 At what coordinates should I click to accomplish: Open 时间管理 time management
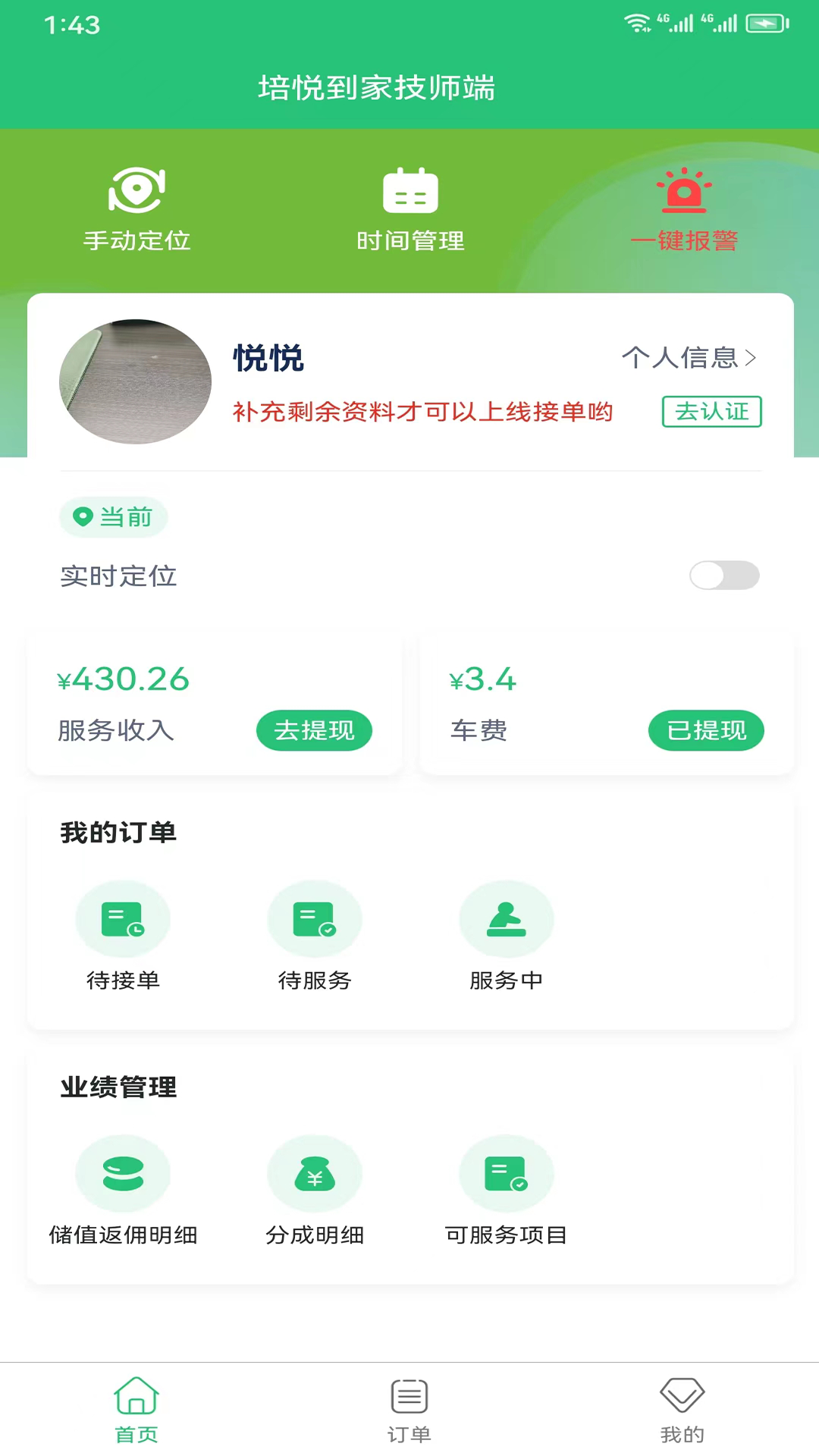click(x=410, y=209)
